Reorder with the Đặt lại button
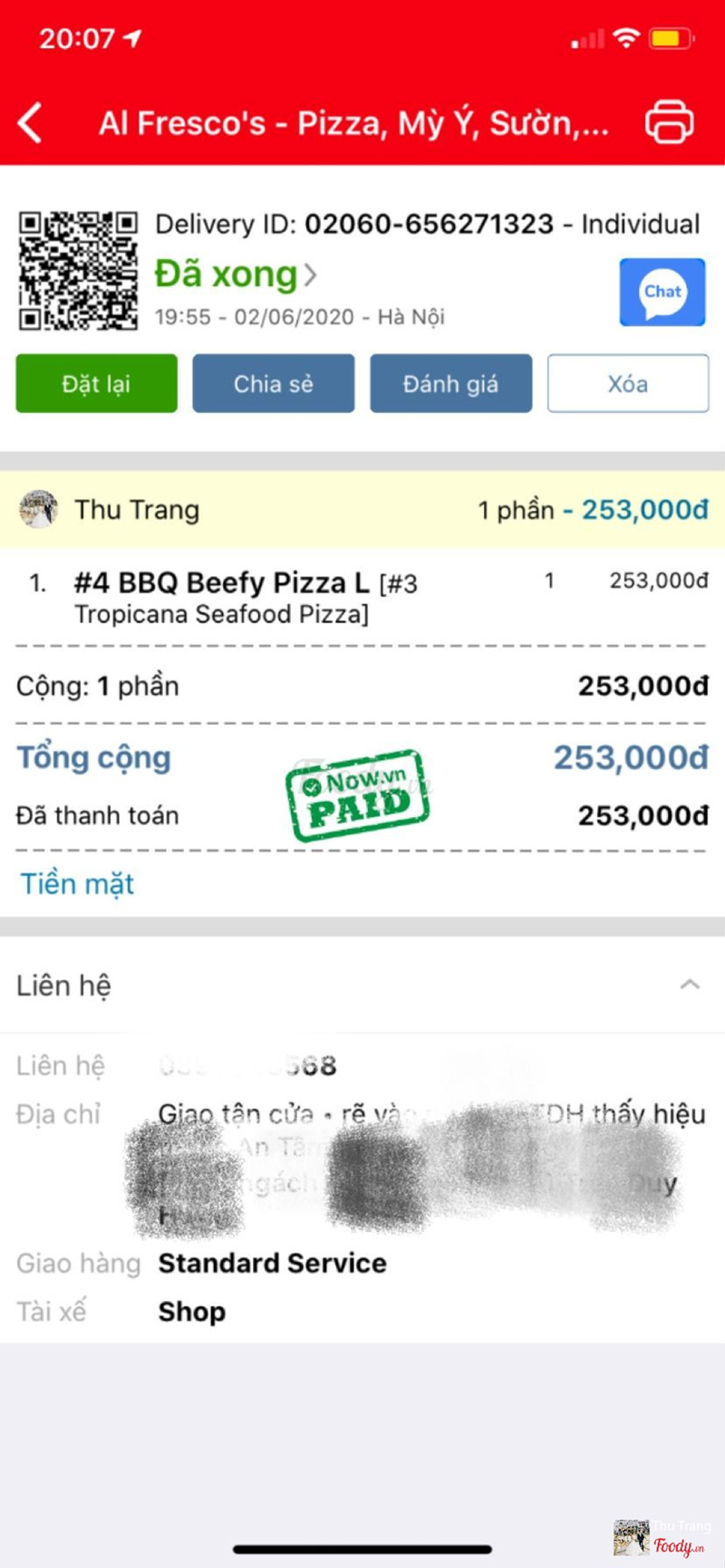 coord(96,383)
